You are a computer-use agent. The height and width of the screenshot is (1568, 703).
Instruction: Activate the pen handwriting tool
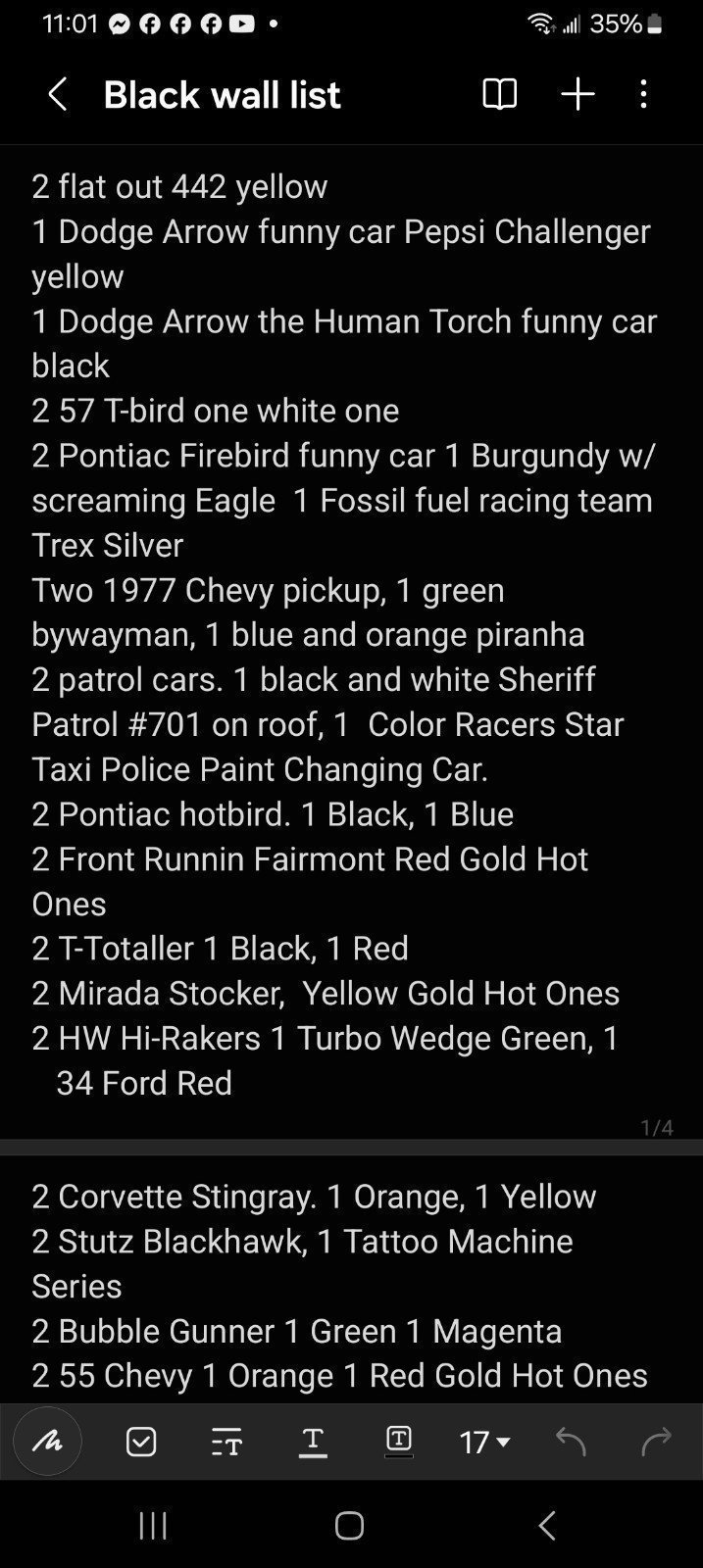tap(47, 1441)
